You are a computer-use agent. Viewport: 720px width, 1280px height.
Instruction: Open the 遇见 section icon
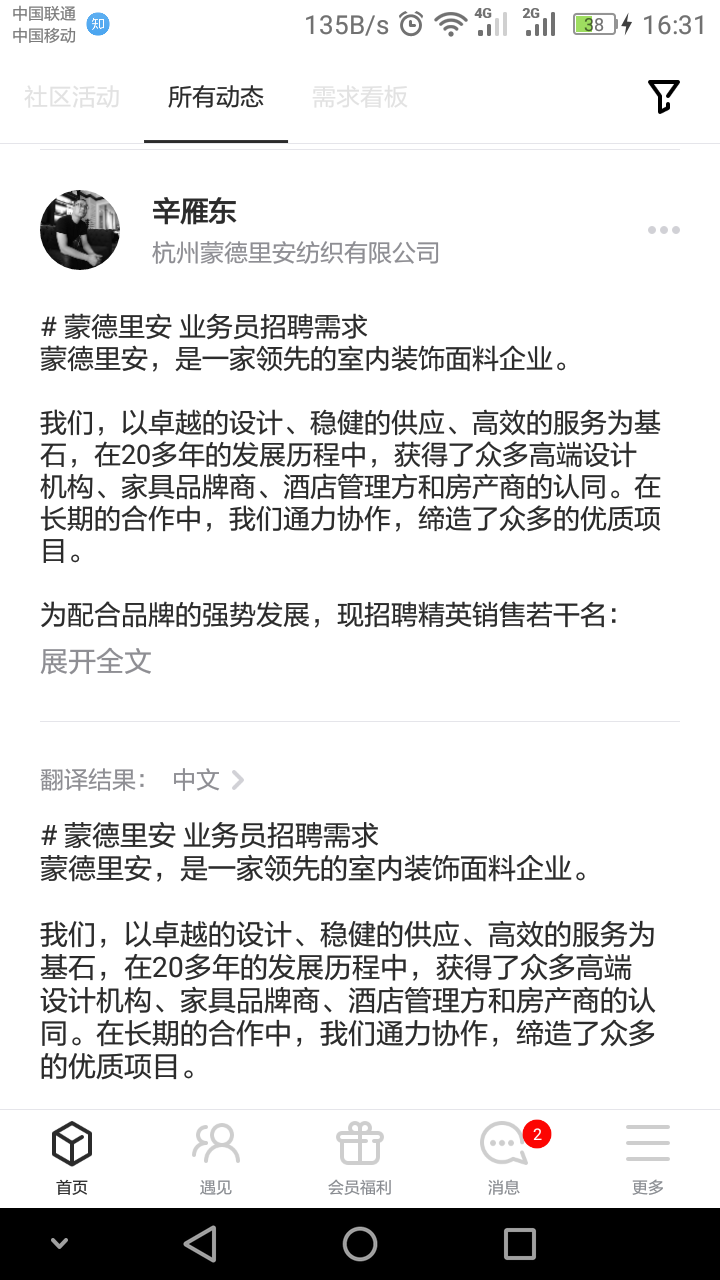pyautogui.click(x=214, y=1144)
